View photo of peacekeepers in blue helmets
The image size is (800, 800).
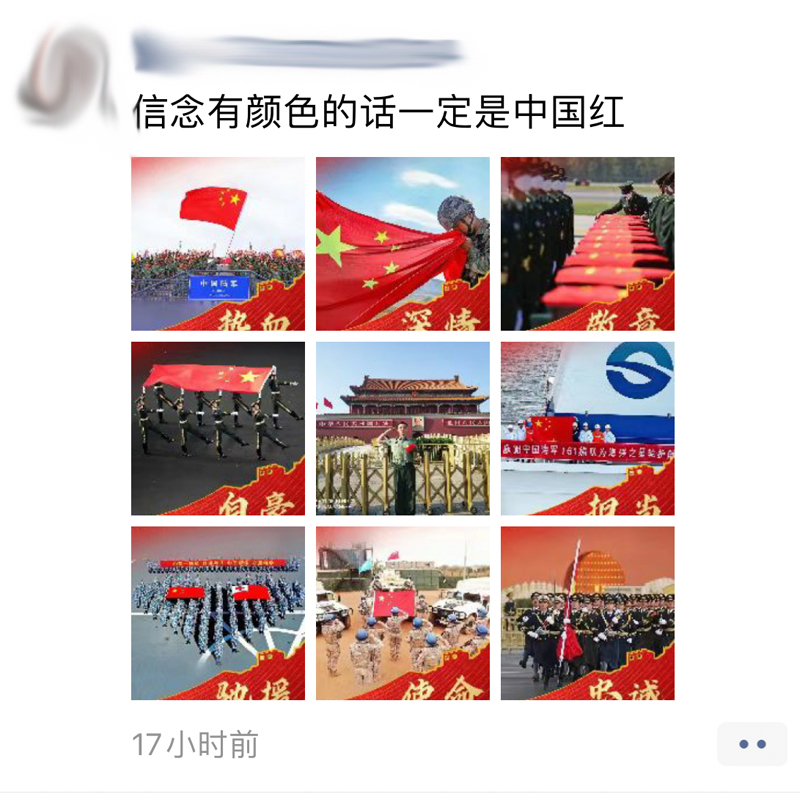coord(403,613)
